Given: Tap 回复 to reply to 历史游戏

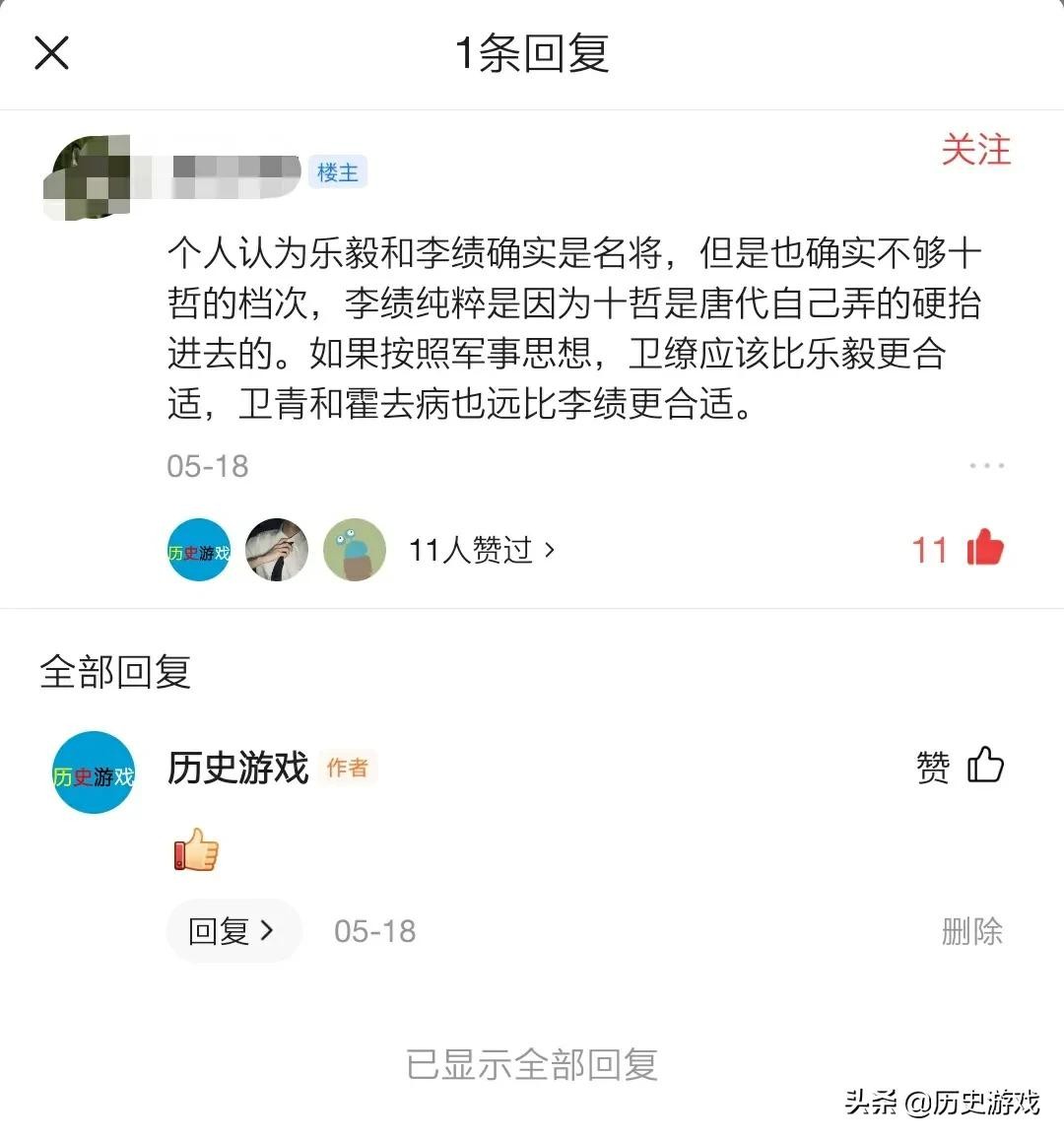Looking at the screenshot, I should tap(232, 931).
